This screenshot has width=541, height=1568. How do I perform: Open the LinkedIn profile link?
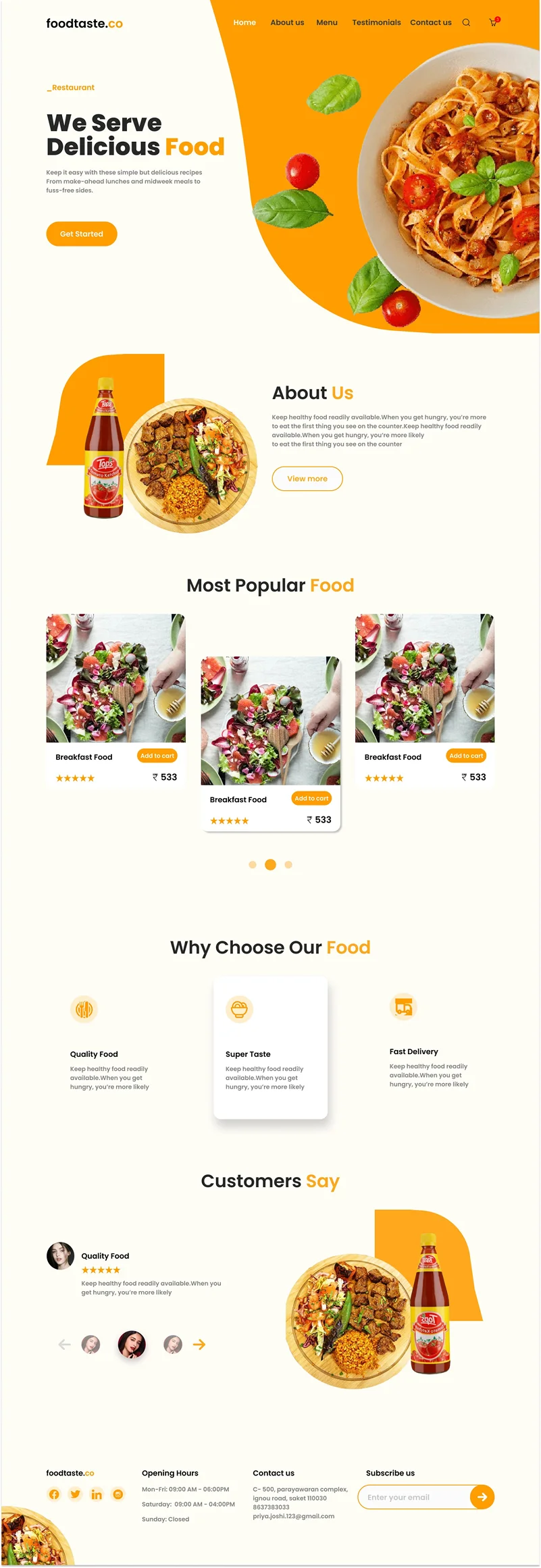coord(97,1494)
